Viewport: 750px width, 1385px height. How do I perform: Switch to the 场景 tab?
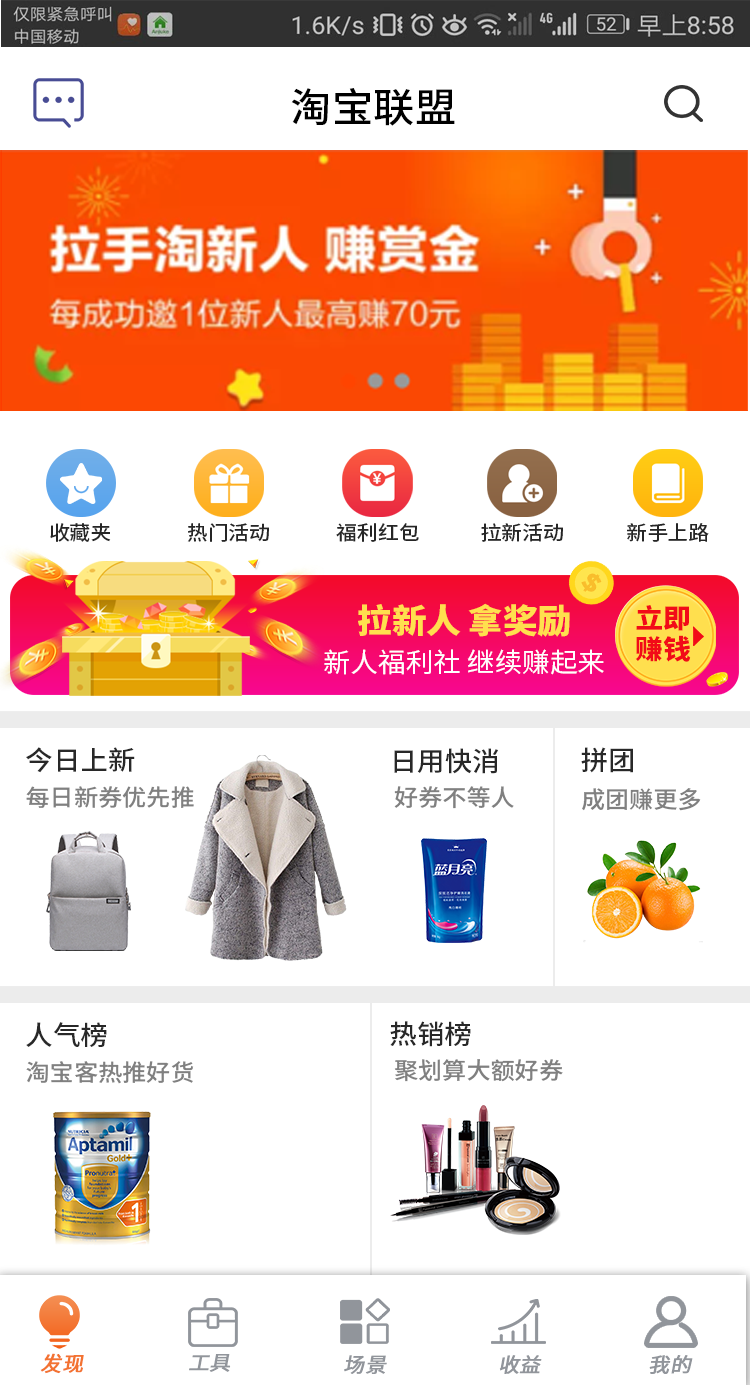[x=365, y=1334]
